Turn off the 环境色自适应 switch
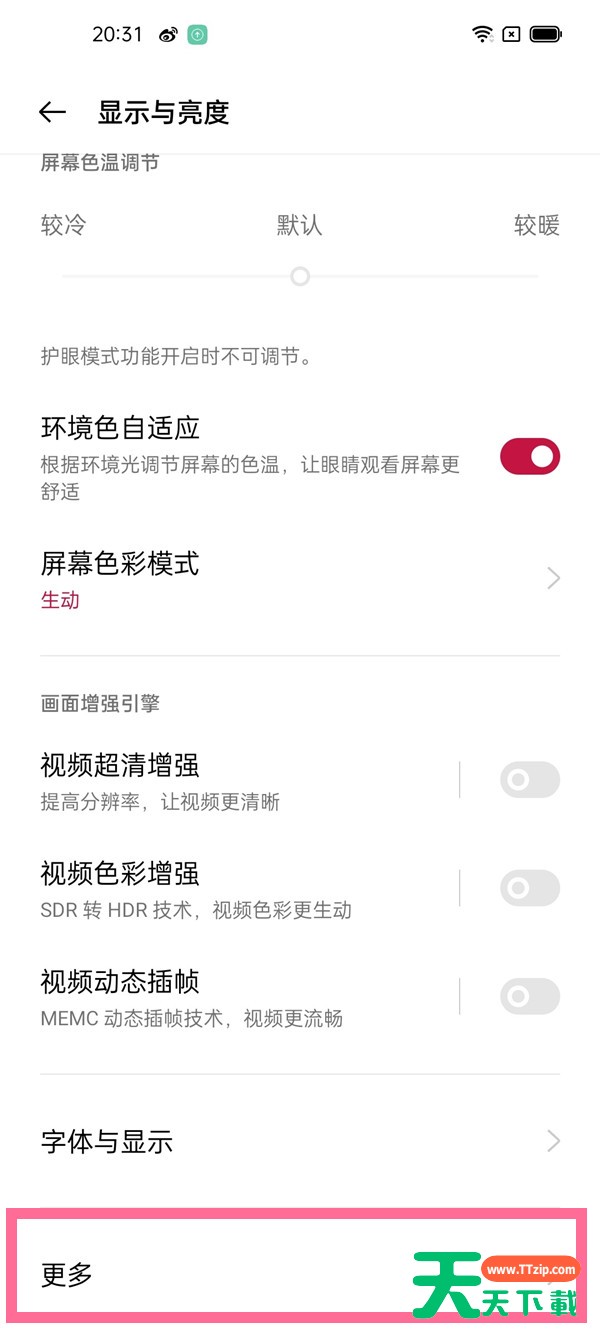This screenshot has height=1340, width=600. point(530,456)
